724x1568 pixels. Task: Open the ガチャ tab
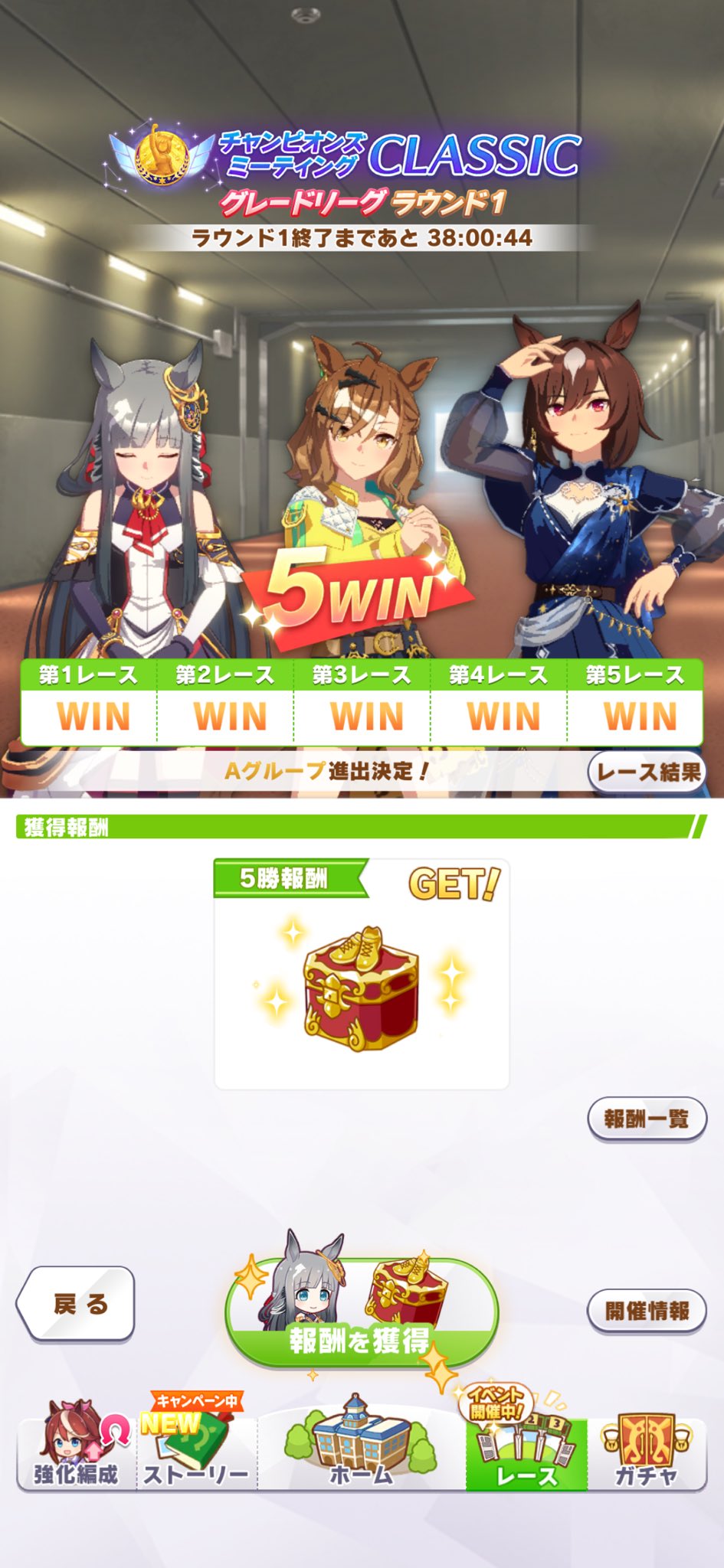(x=646, y=1452)
